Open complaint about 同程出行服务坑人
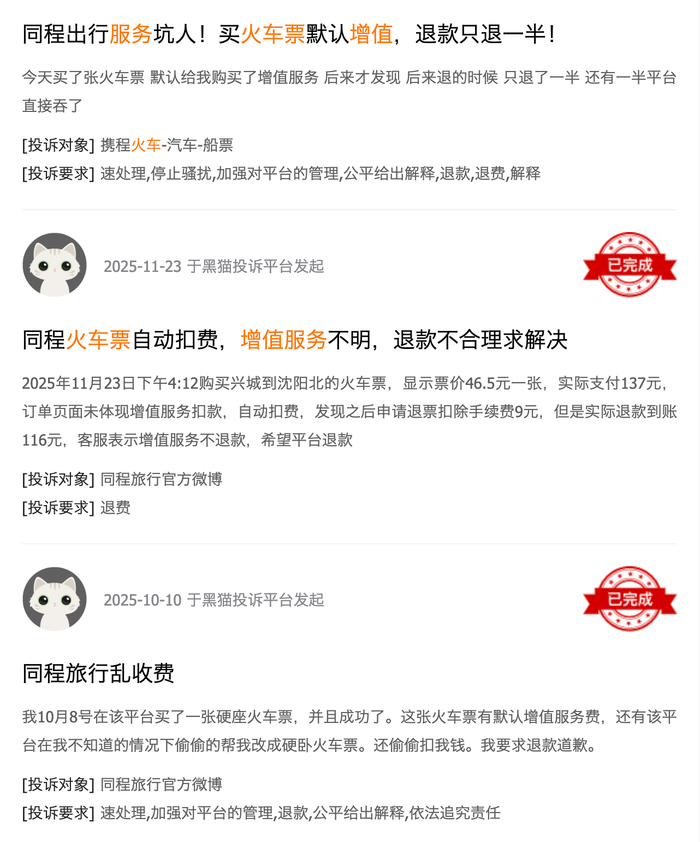This screenshot has width=700, height=842. pyautogui.click(x=289, y=35)
